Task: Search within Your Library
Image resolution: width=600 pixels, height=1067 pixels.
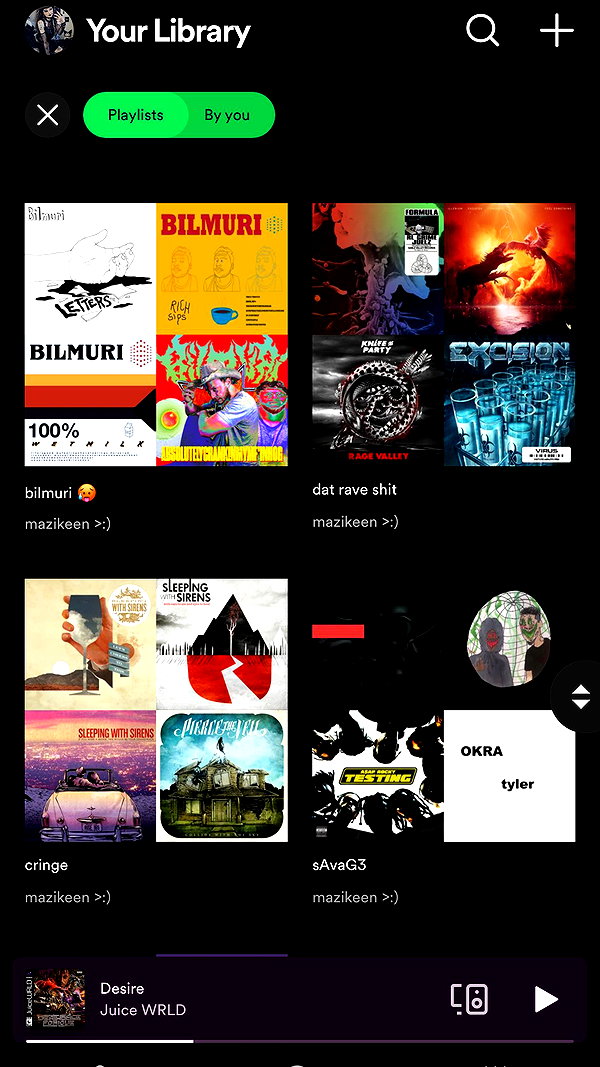Action: pyautogui.click(x=482, y=31)
